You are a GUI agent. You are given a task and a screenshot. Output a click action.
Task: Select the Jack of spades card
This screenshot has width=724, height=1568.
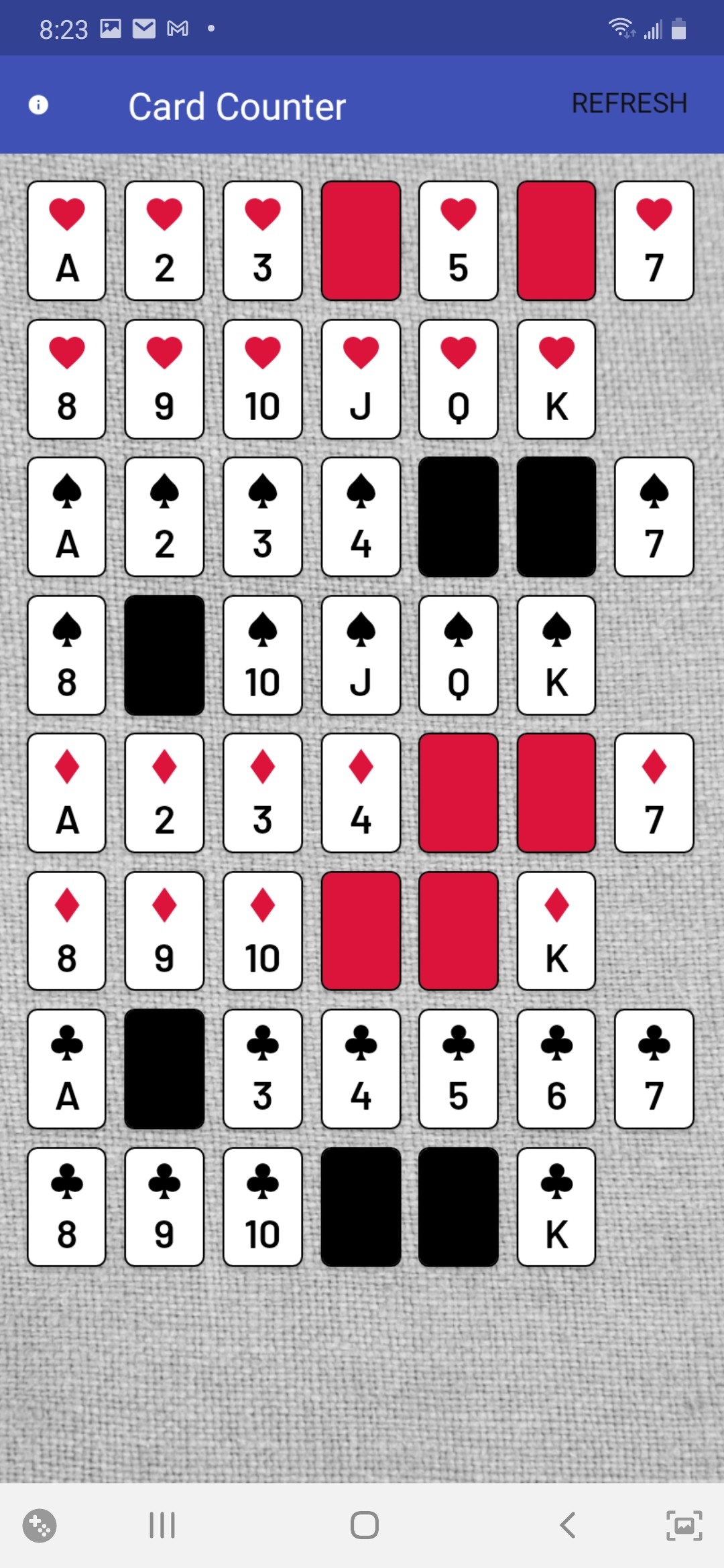pyautogui.click(x=361, y=655)
